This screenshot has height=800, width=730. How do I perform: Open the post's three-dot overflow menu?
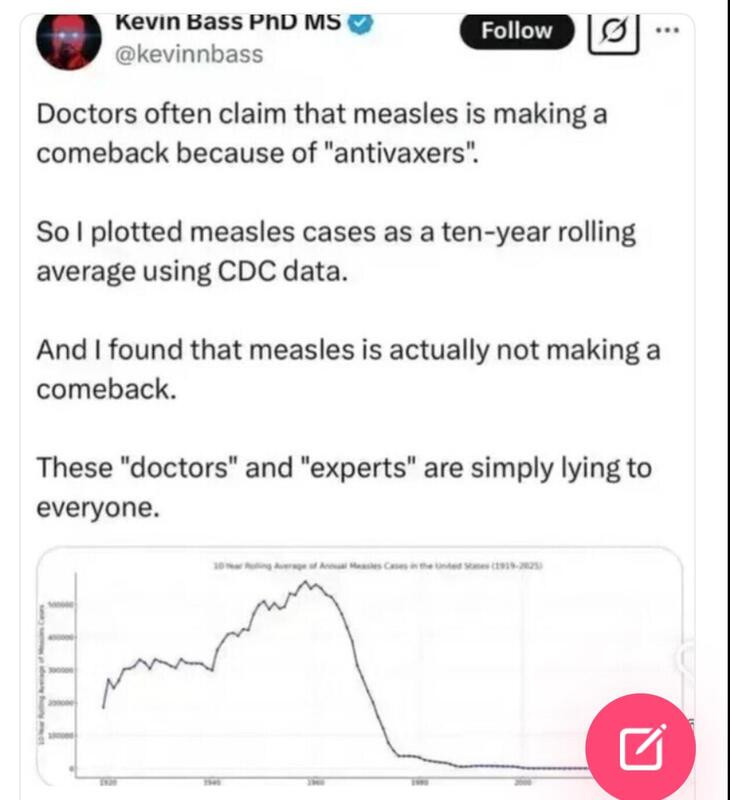click(664, 29)
